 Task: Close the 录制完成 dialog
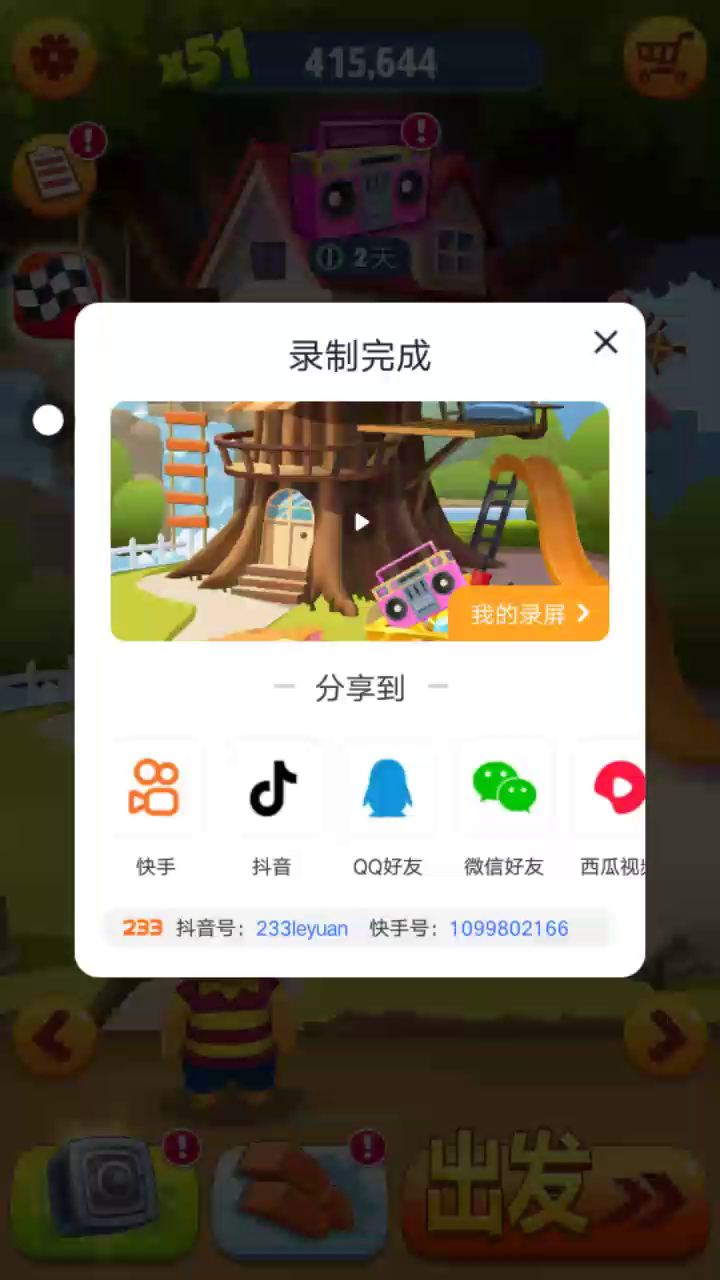[x=605, y=343]
